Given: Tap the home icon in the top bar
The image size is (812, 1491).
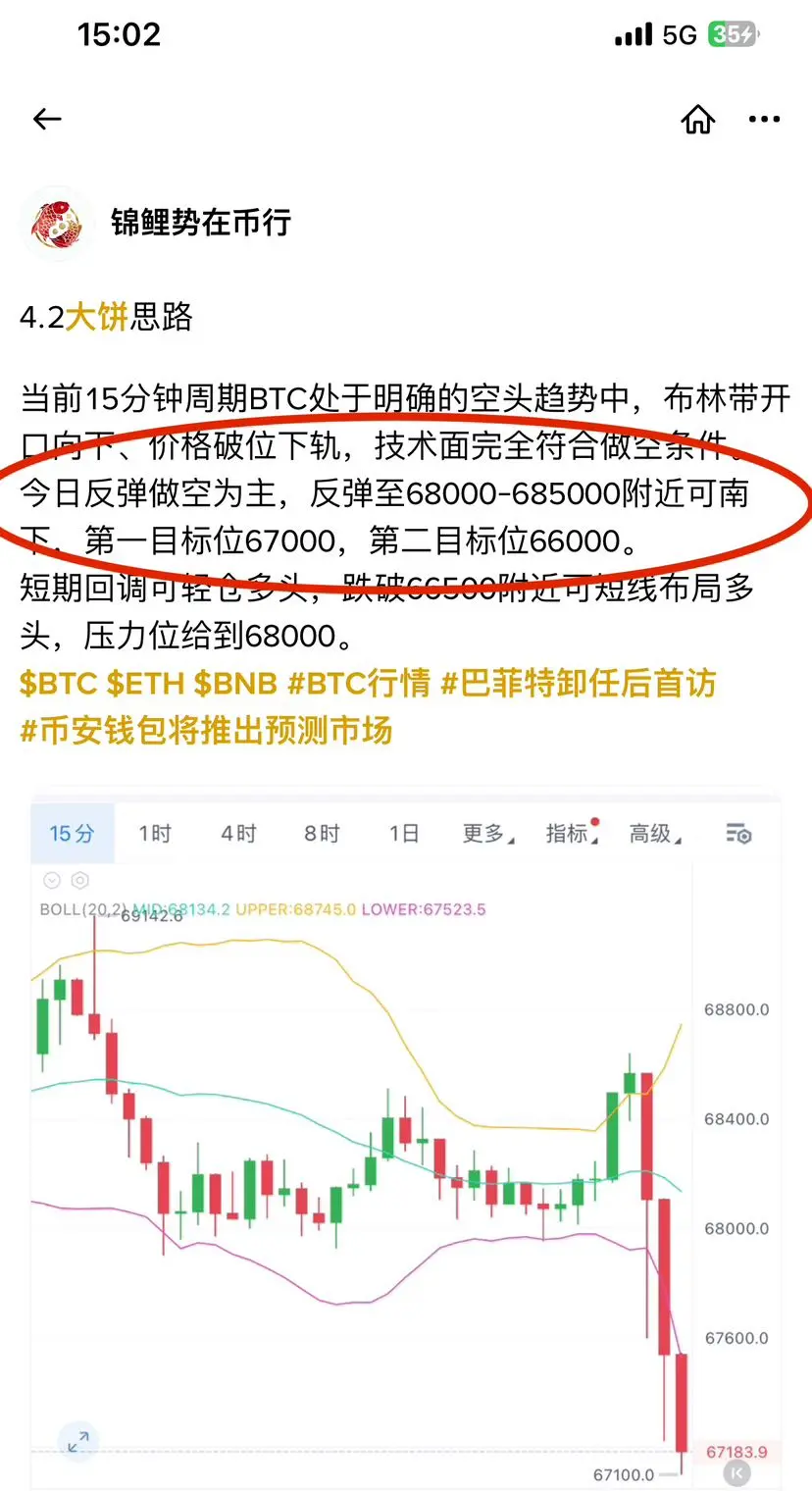Looking at the screenshot, I should pyautogui.click(x=697, y=119).
